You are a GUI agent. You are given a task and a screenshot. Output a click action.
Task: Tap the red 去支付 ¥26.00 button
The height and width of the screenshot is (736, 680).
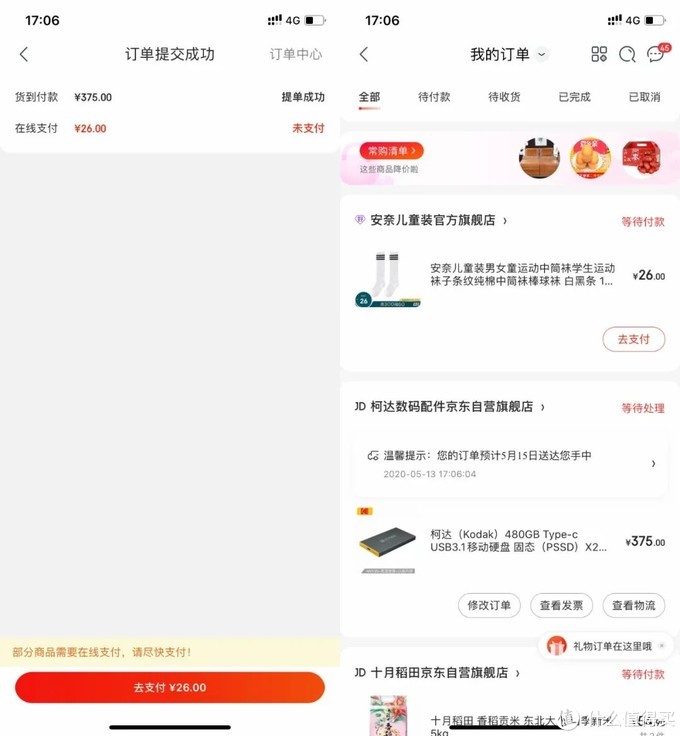pyautogui.click(x=170, y=687)
